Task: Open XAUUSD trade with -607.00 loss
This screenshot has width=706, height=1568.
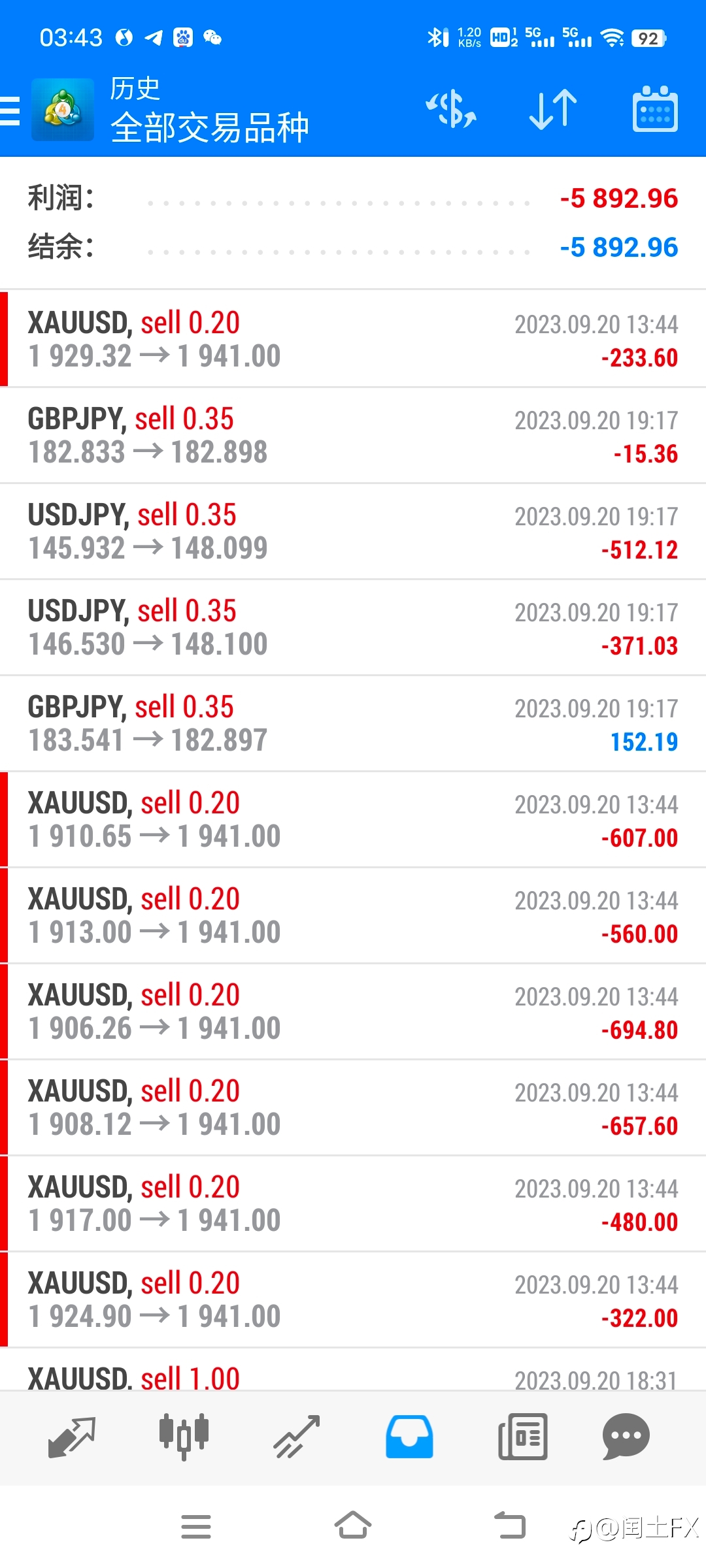Action: (353, 820)
